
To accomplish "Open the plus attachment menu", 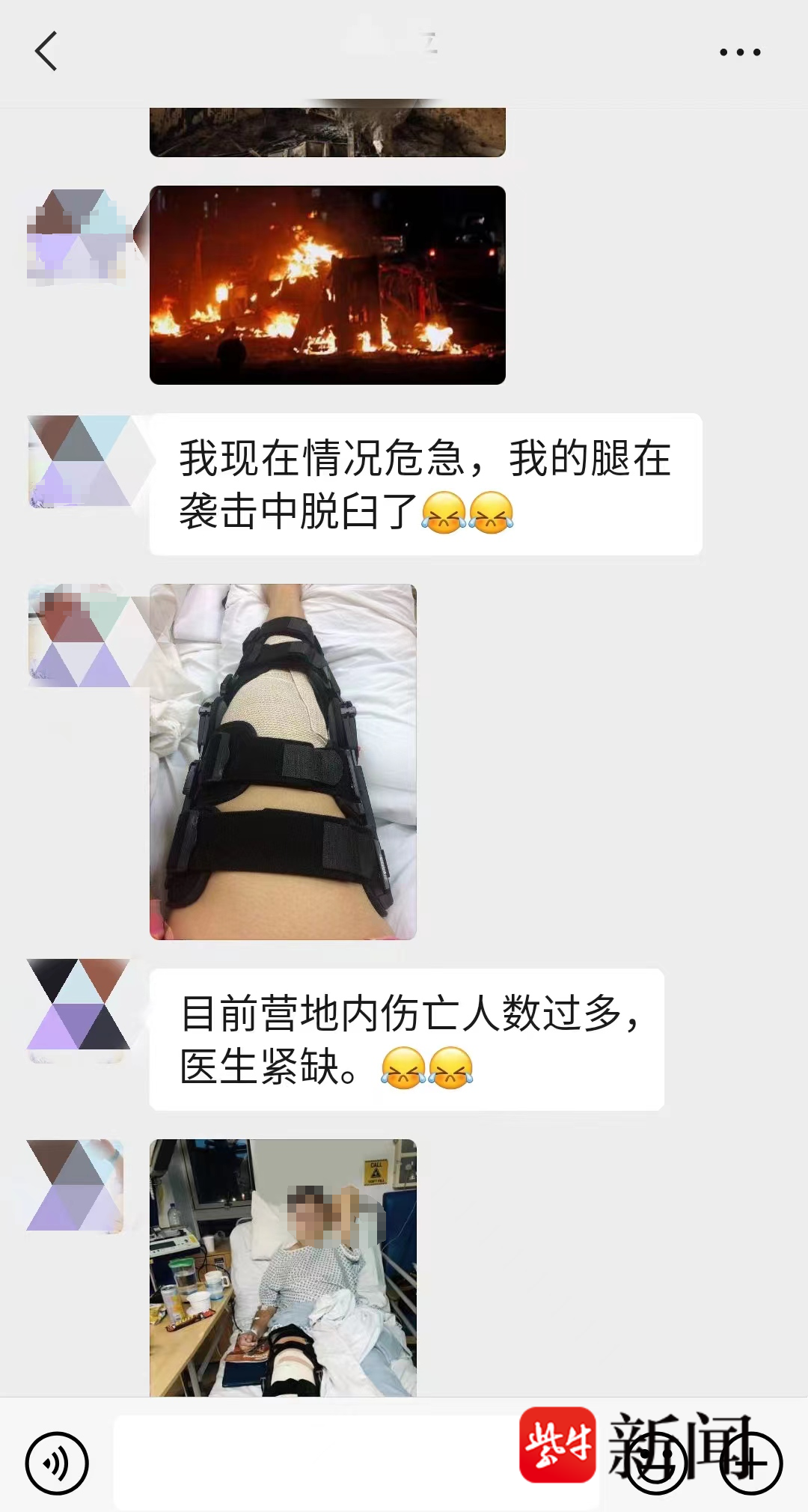I will click(x=750, y=1463).
